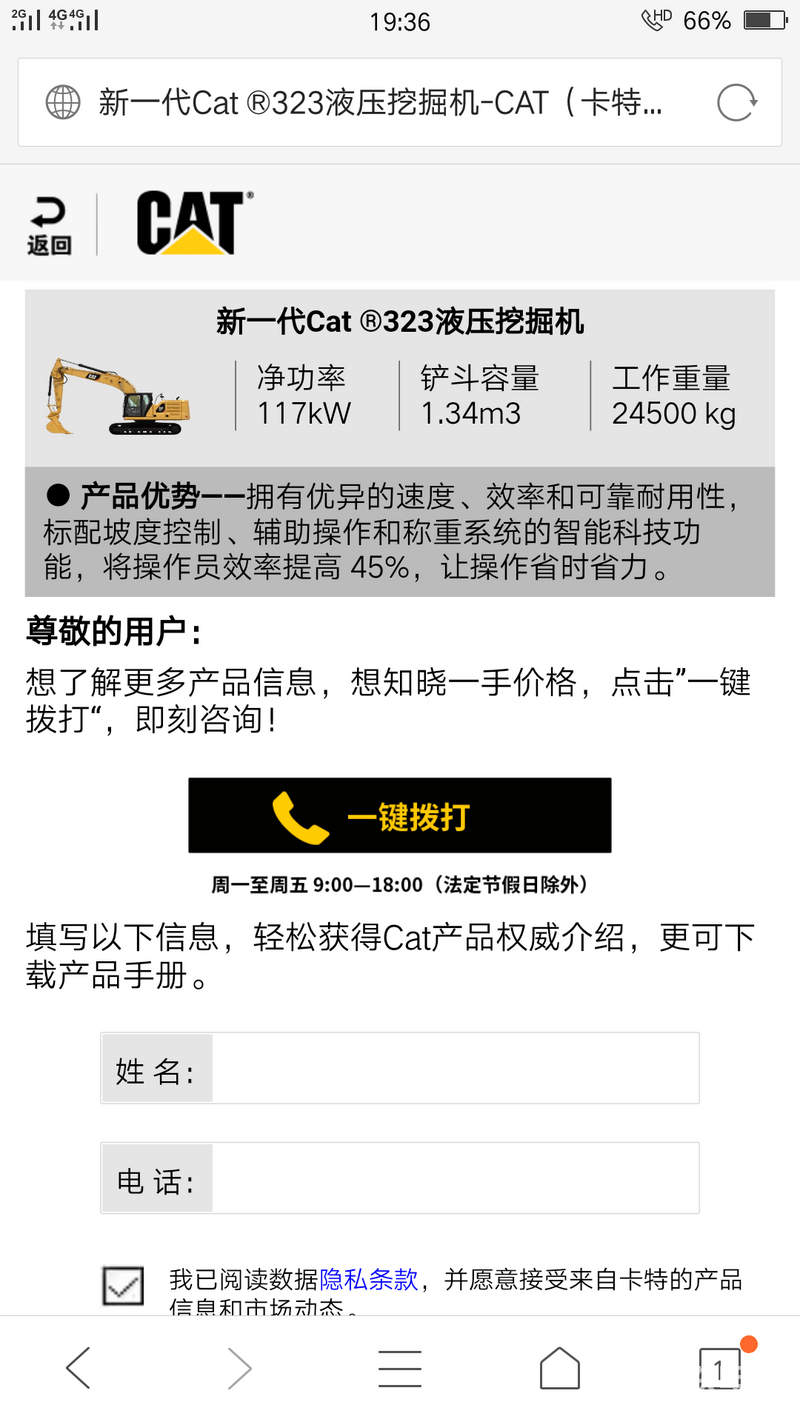Open the browser menu button
Screen dimensions: 800x1422
click(x=400, y=1367)
